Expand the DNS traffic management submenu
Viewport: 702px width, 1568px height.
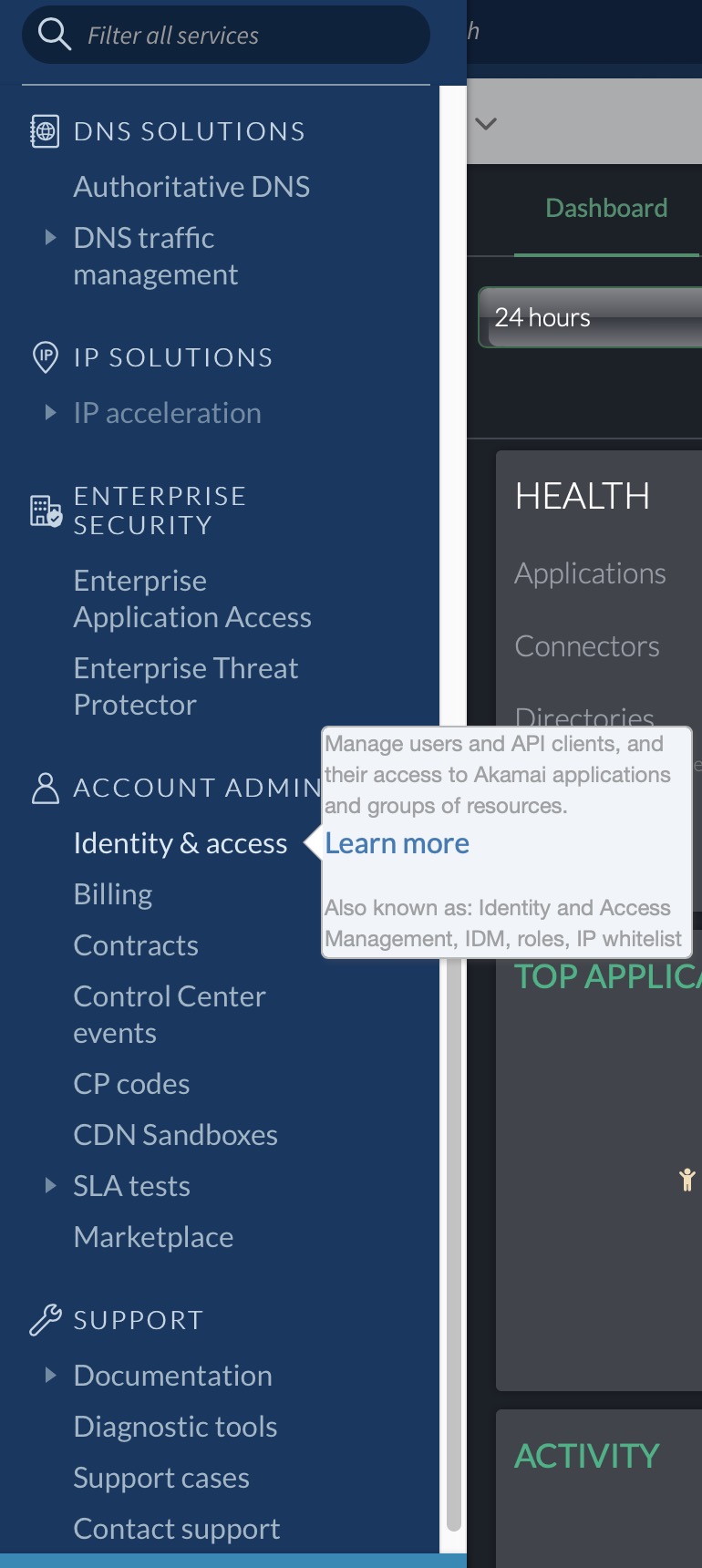click(x=50, y=237)
